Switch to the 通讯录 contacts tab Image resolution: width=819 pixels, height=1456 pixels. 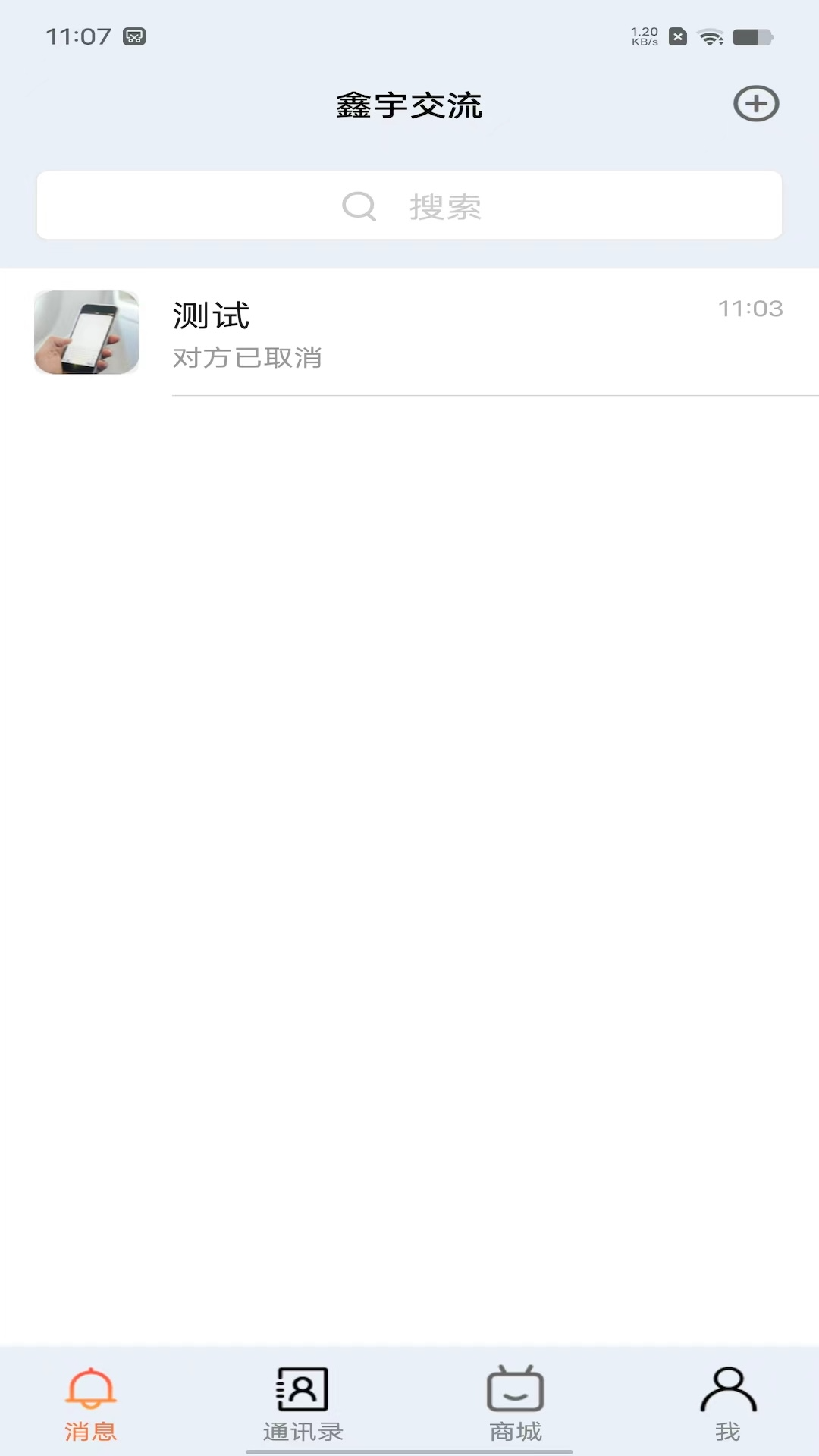[x=303, y=1404]
